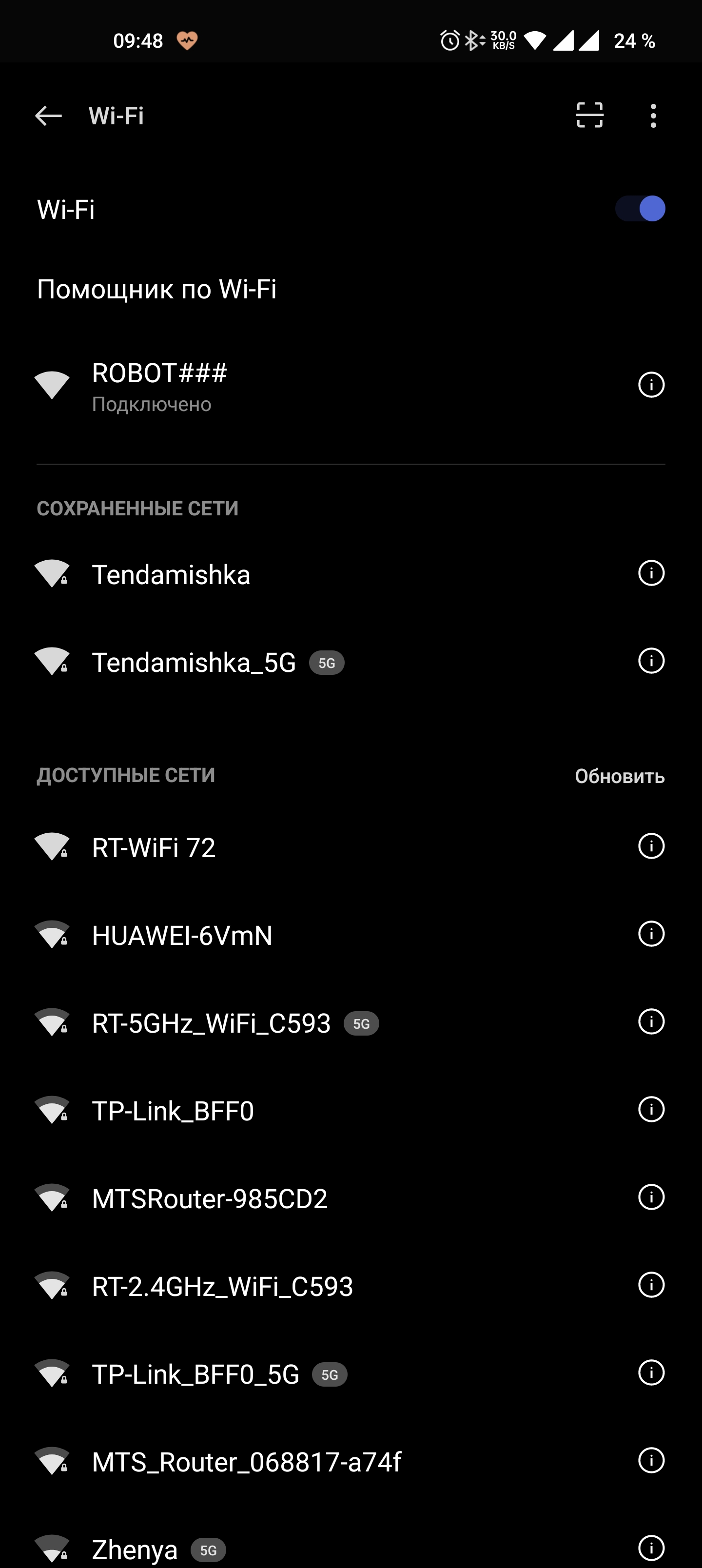The height and width of the screenshot is (1568, 702).
Task: Choose the HUAWEI-6VmN network
Action: click(x=182, y=936)
